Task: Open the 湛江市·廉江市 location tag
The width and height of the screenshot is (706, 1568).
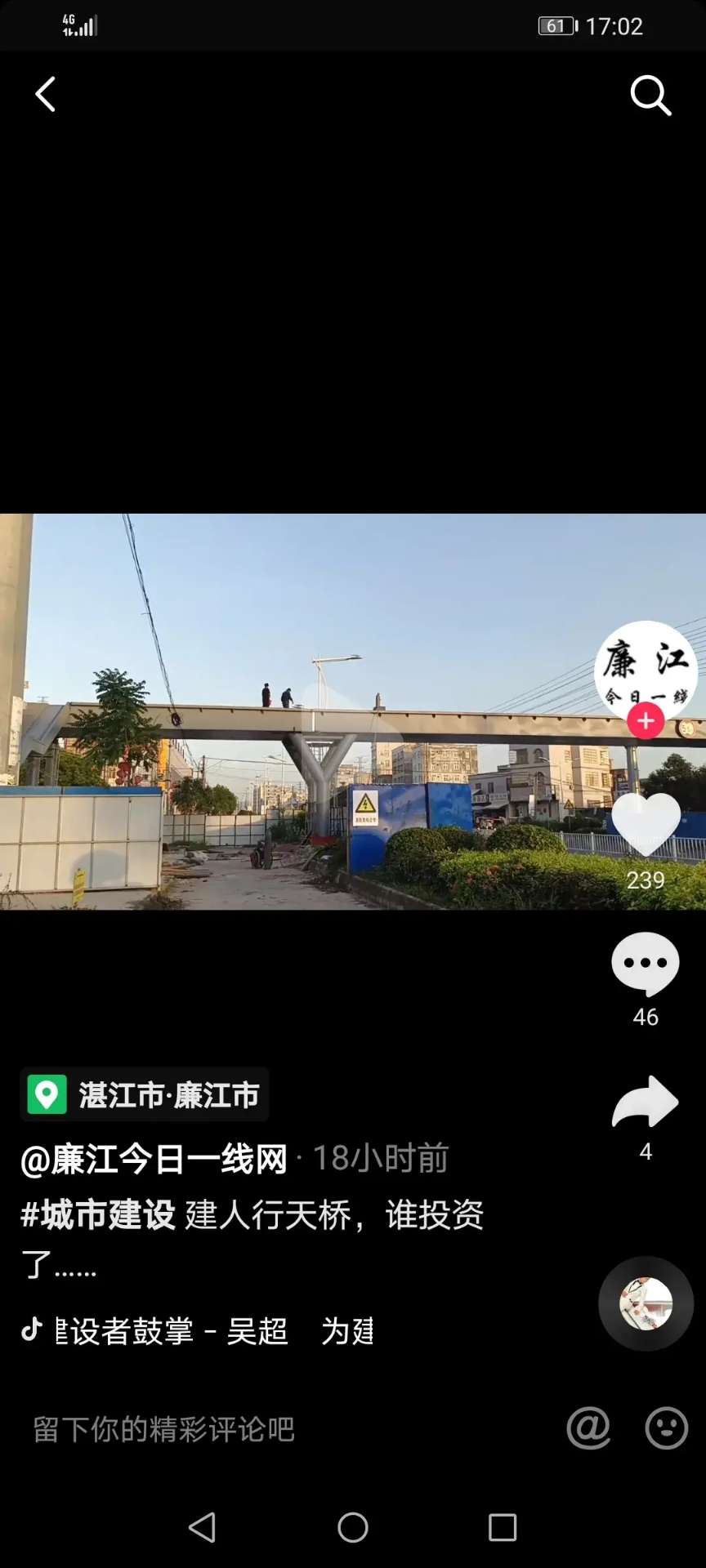Action: pyautogui.click(x=145, y=1095)
